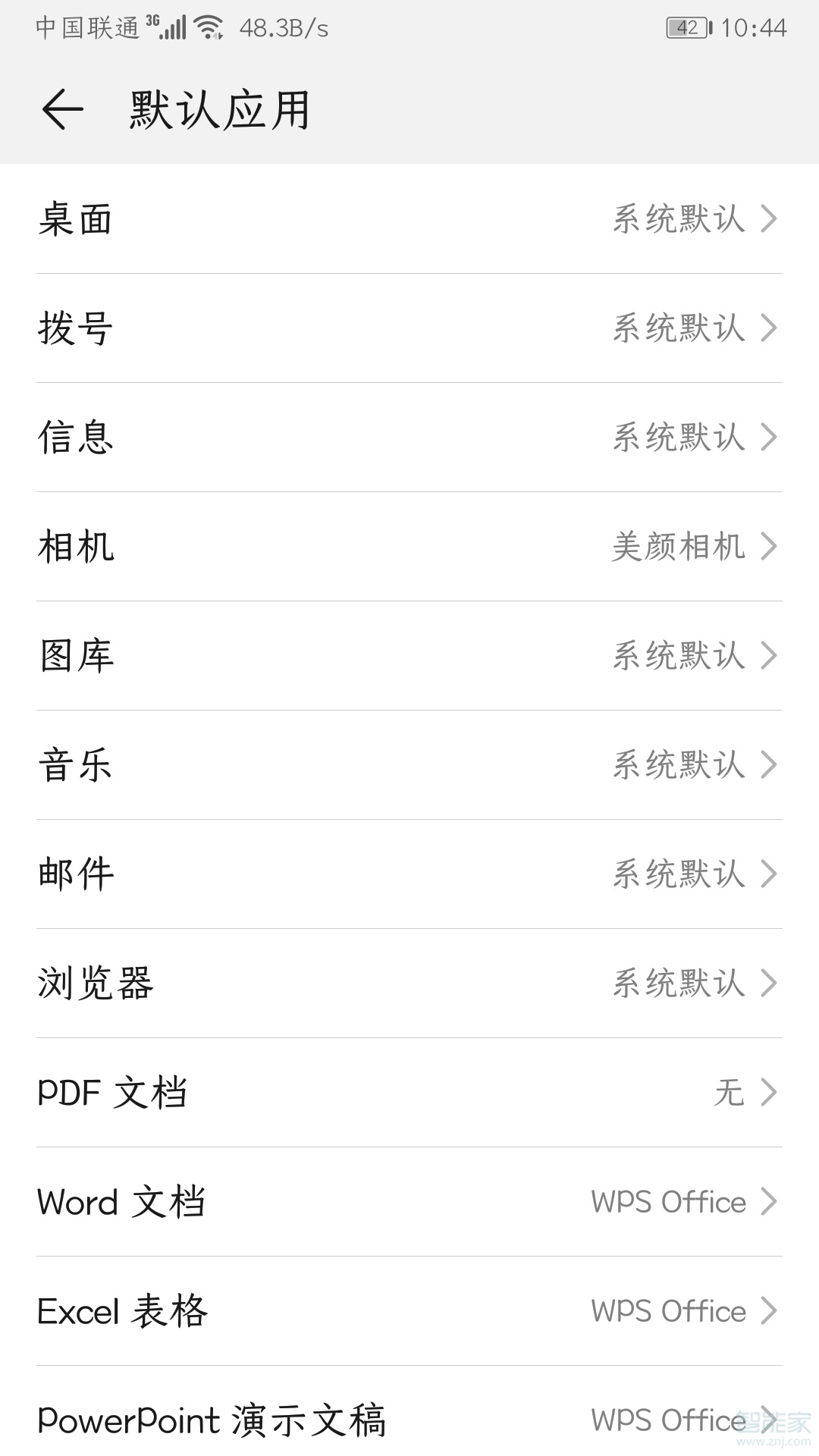The height and width of the screenshot is (1456, 819).
Task: Open PDF 文档 app picker showing 无
Action: [409, 1092]
